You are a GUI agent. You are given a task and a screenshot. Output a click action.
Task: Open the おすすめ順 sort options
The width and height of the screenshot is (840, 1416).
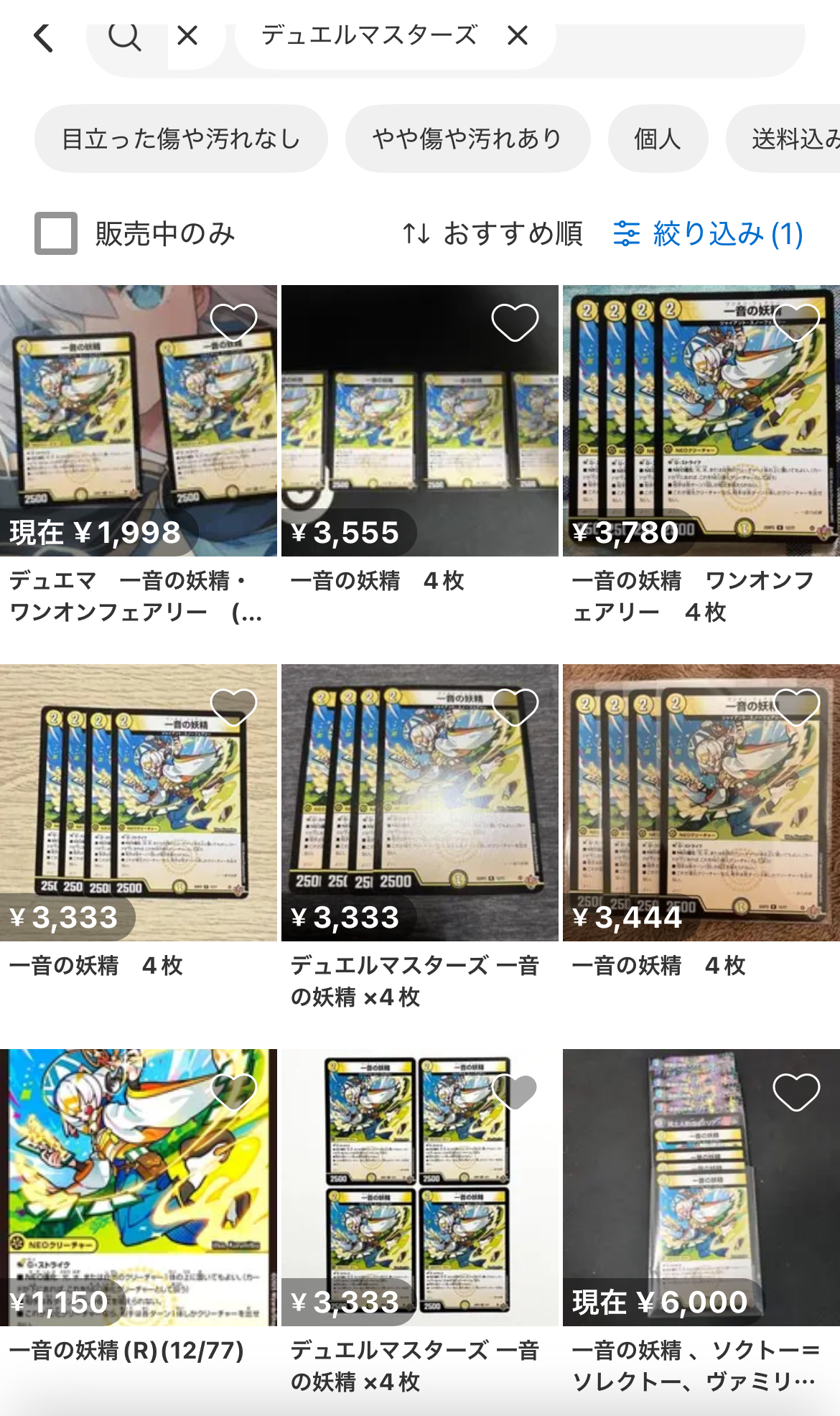(493, 233)
